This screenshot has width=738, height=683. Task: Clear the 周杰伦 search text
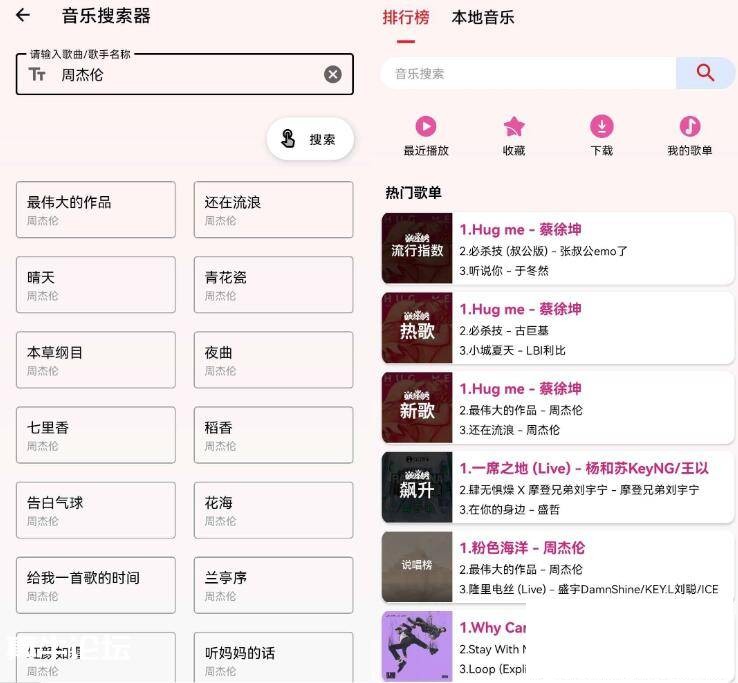tap(333, 74)
